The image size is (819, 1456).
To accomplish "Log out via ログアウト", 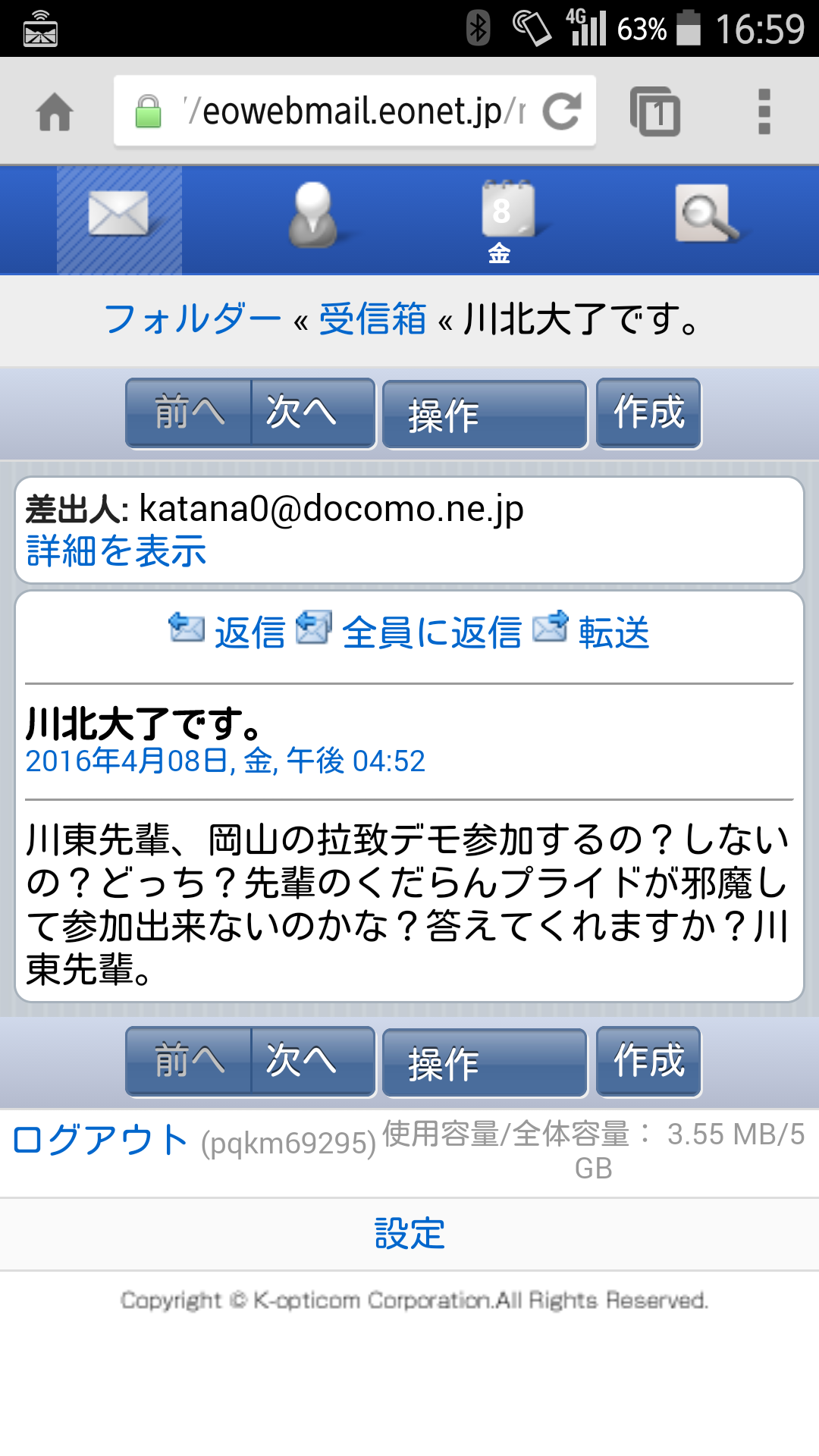I will point(100,1141).
